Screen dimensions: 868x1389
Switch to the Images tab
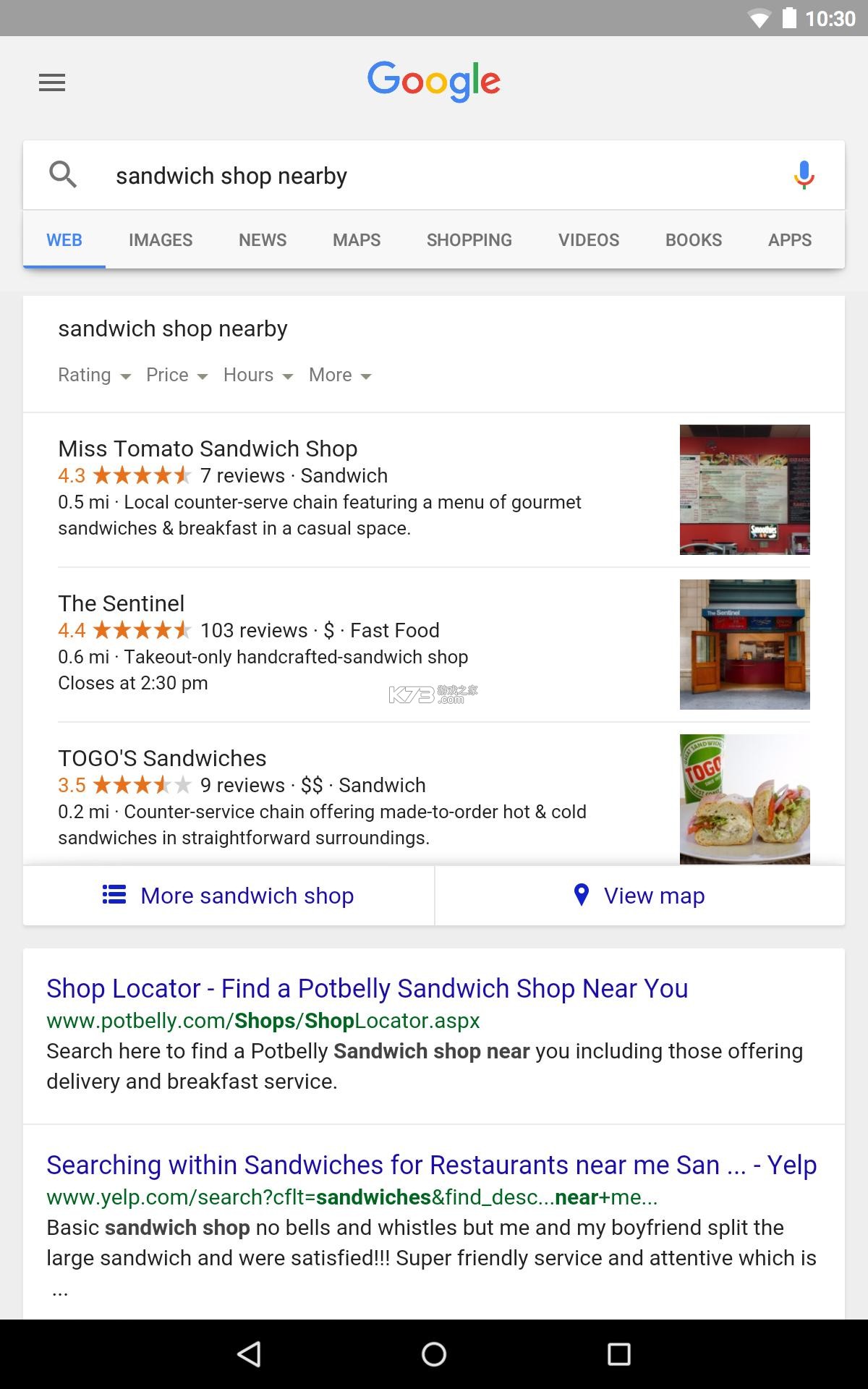161,240
